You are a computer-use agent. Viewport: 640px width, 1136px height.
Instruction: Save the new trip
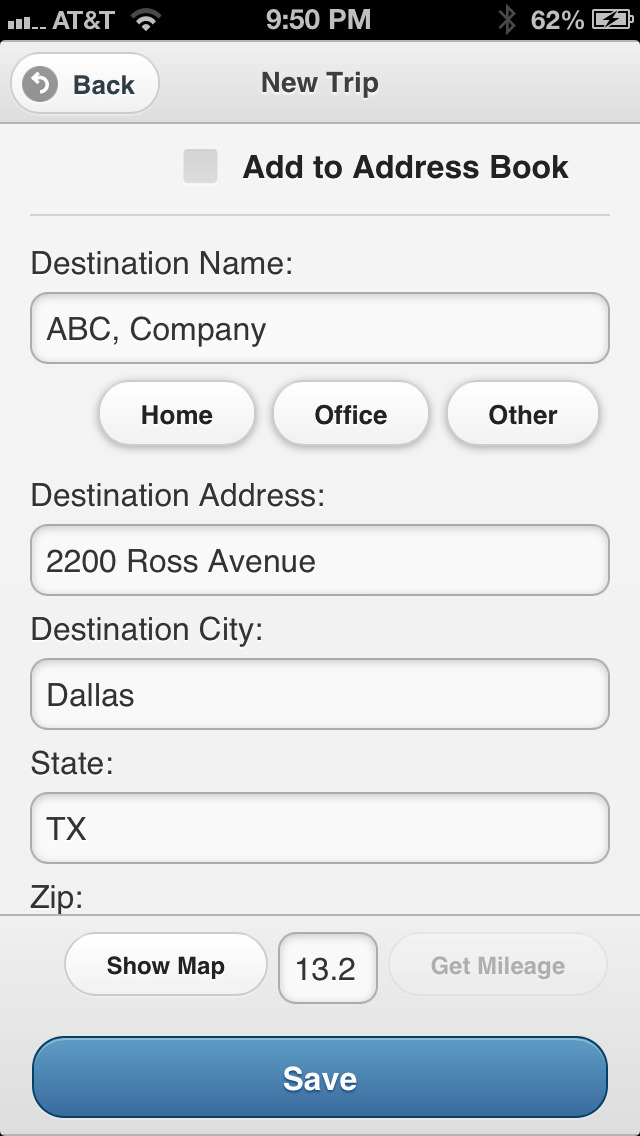coord(320,1078)
